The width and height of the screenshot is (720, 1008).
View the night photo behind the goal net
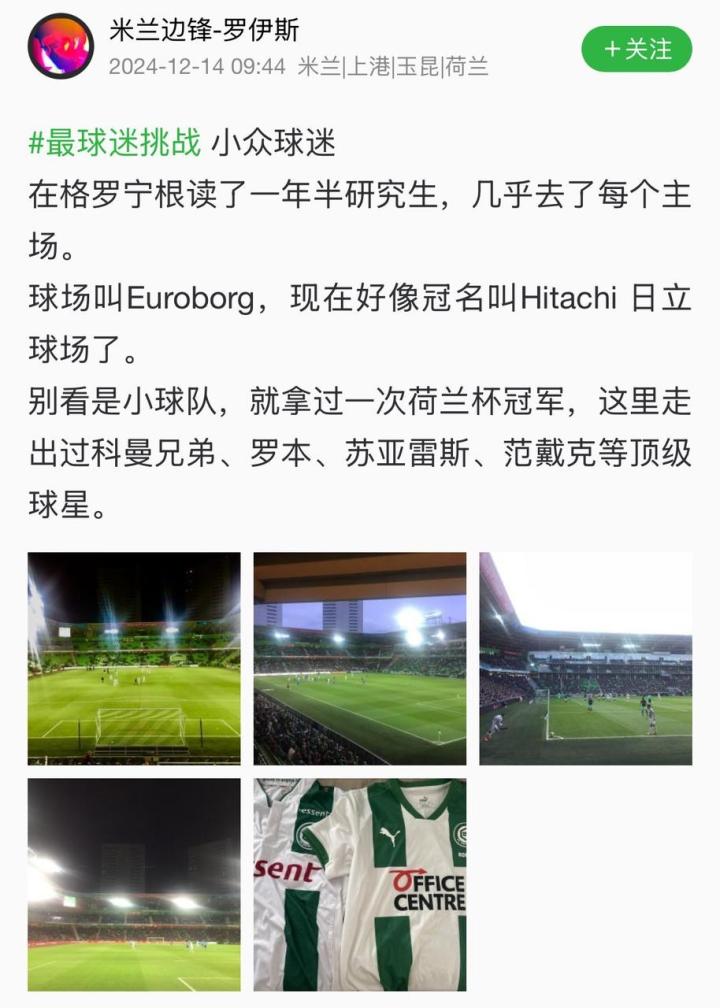pyautogui.click(x=134, y=658)
